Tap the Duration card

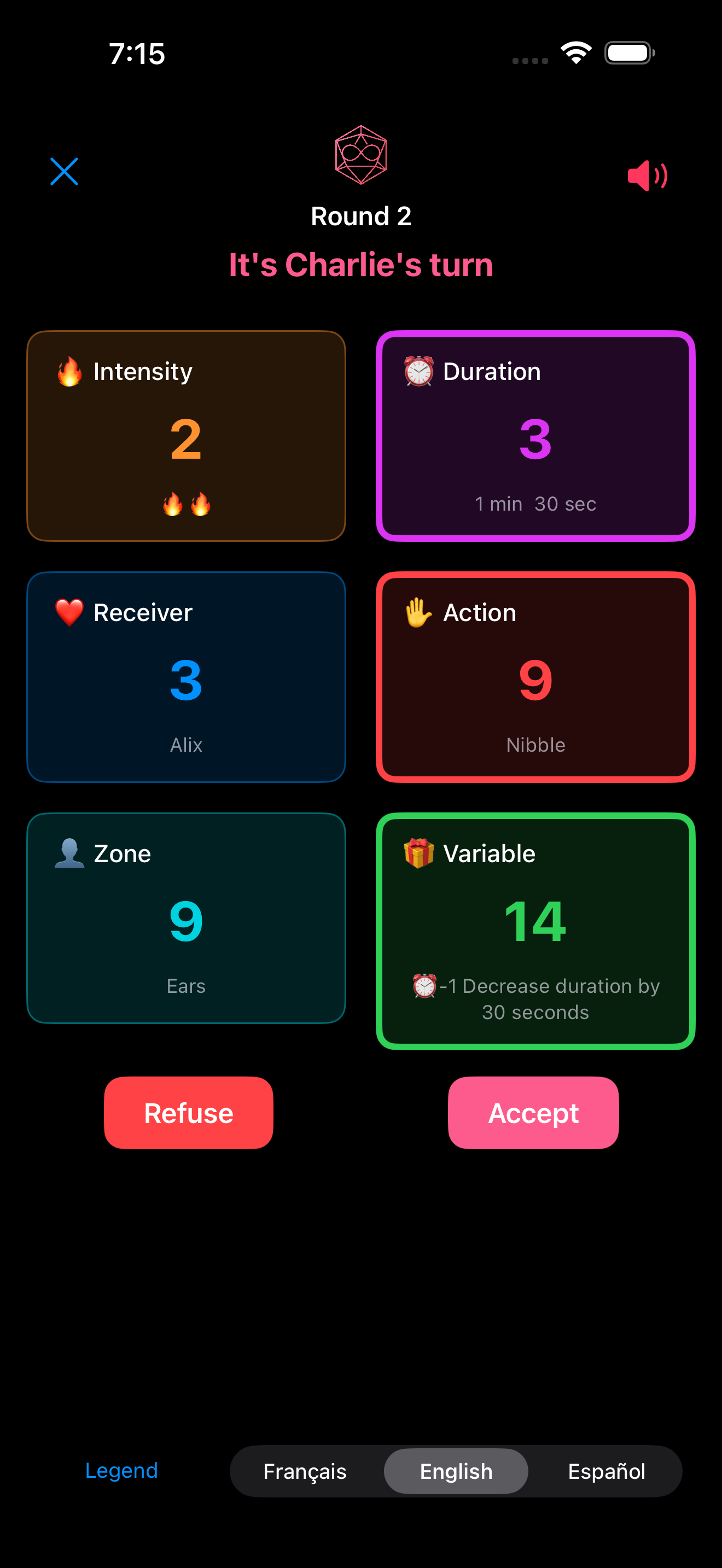[535, 436]
